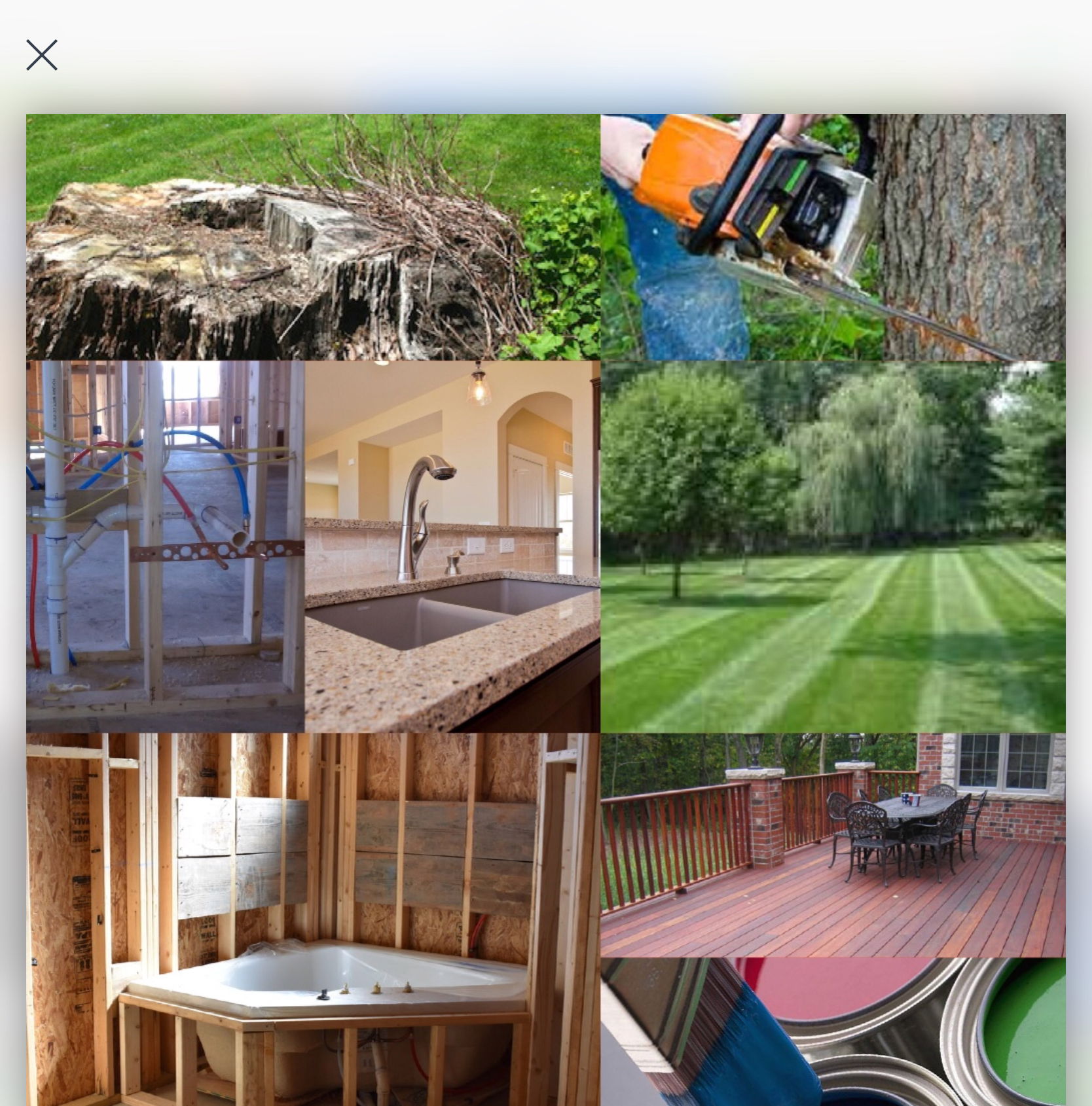Close the full-screen photo viewer
Image resolution: width=1092 pixels, height=1106 pixels.
point(42,55)
